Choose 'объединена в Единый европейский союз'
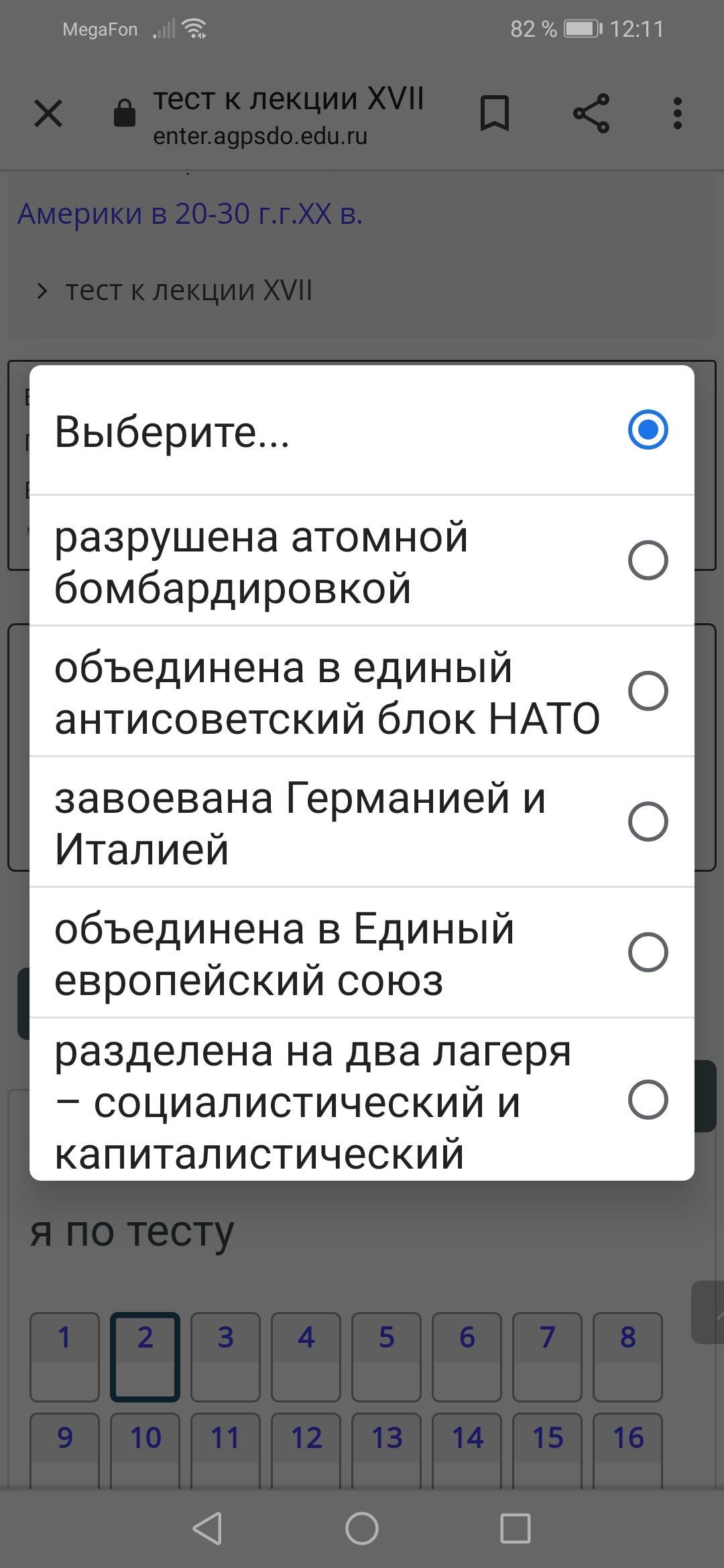The width and height of the screenshot is (724, 1568). click(x=362, y=953)
